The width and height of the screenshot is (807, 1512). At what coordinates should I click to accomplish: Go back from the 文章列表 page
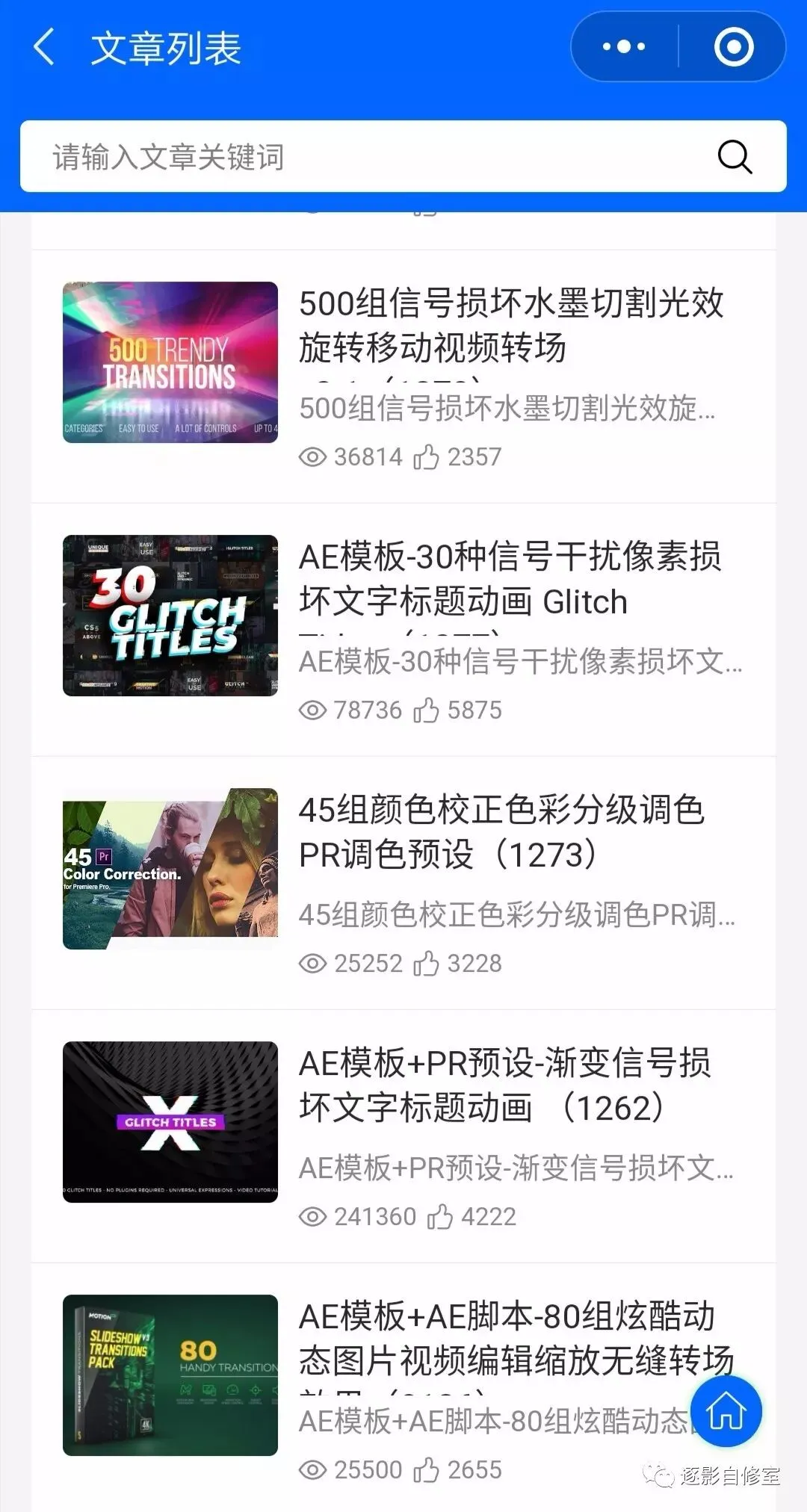click(x=45, y=47)
